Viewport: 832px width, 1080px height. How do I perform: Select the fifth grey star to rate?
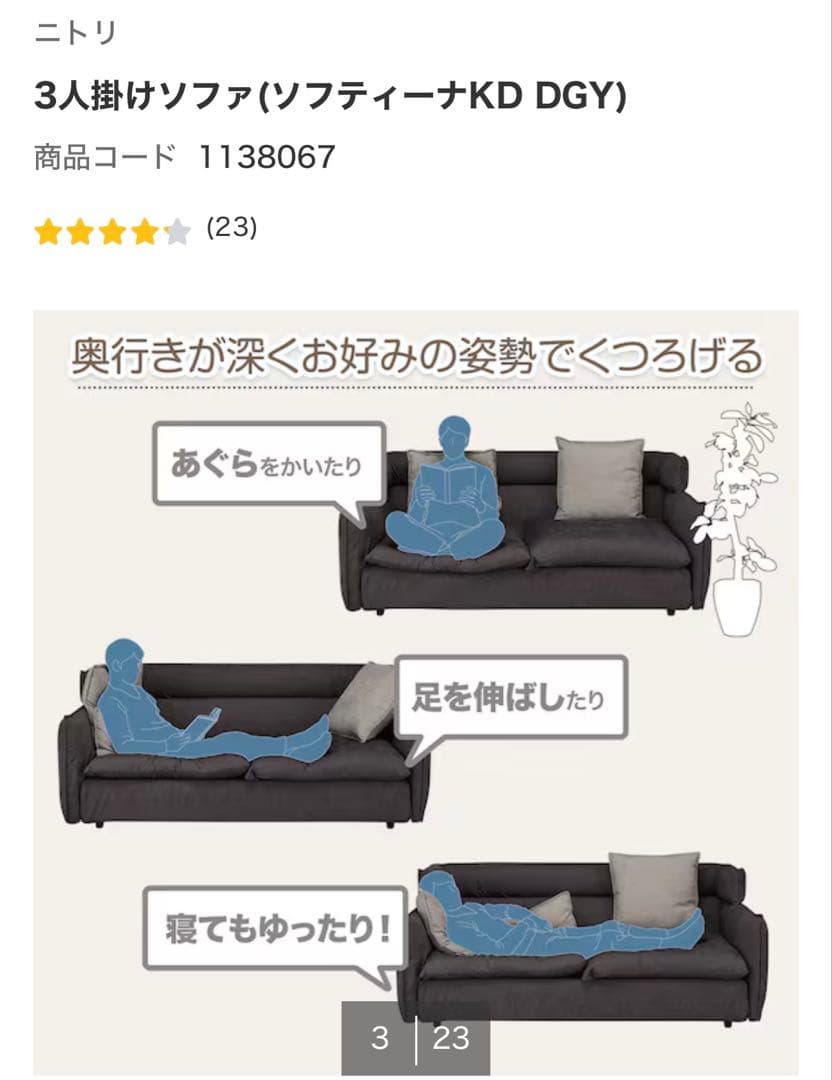tap(178, 230)
